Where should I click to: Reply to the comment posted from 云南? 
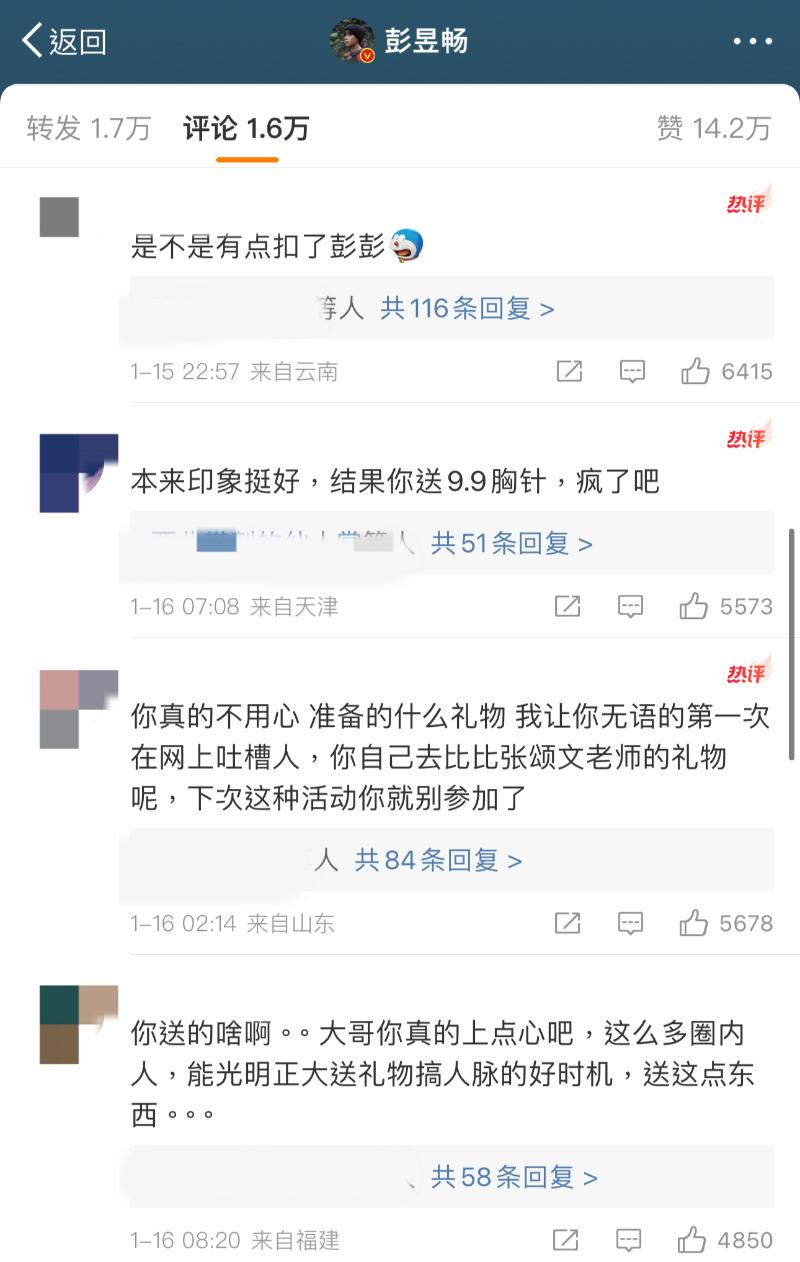click(631, 372)
